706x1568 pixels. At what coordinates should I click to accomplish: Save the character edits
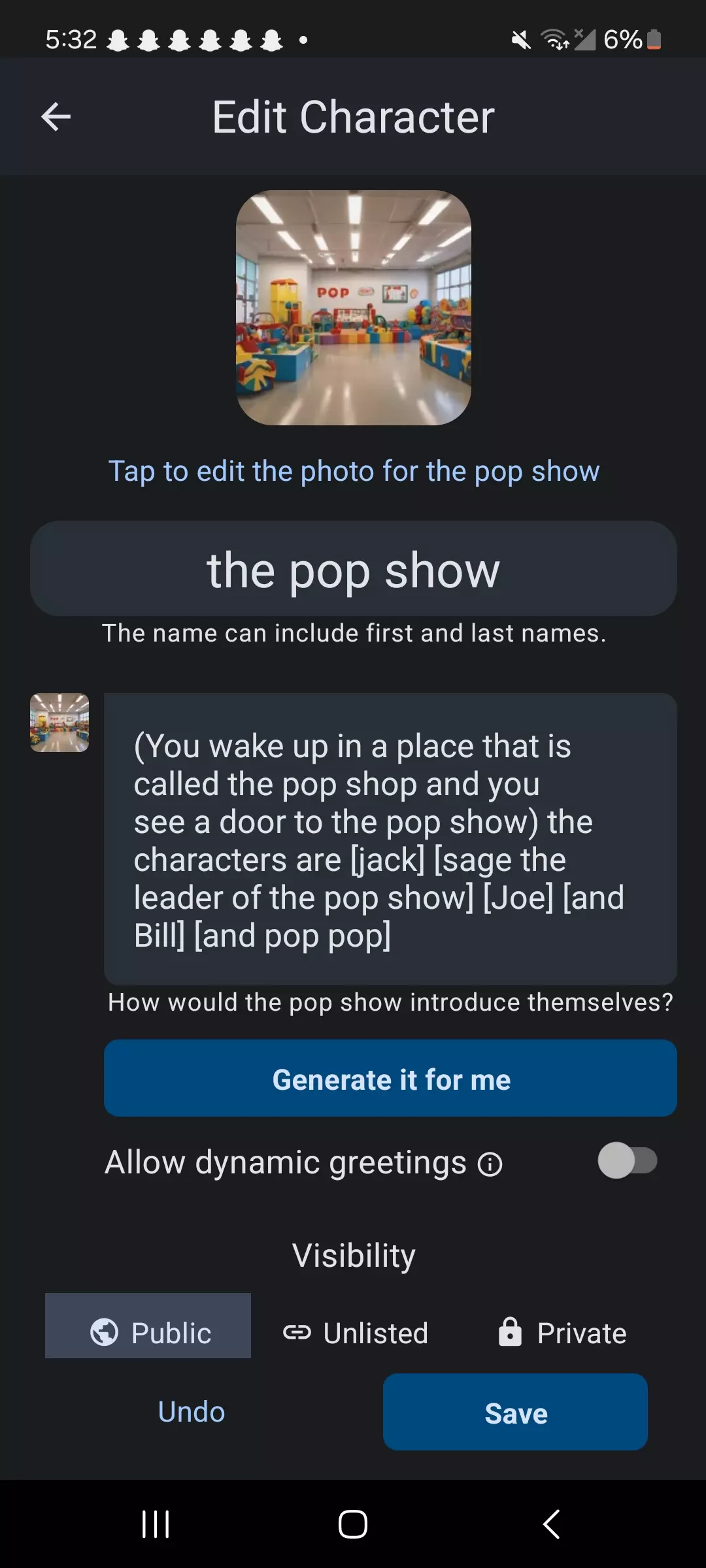click(x=515, y=1413)
